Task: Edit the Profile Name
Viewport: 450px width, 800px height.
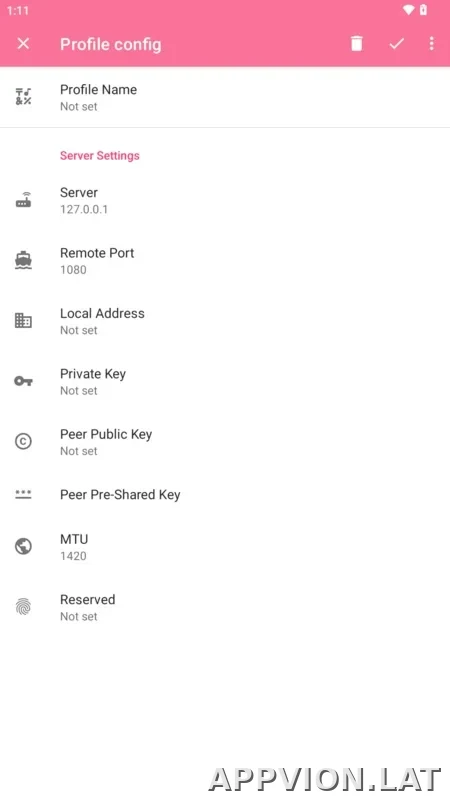Action: [x=225, y=97]
